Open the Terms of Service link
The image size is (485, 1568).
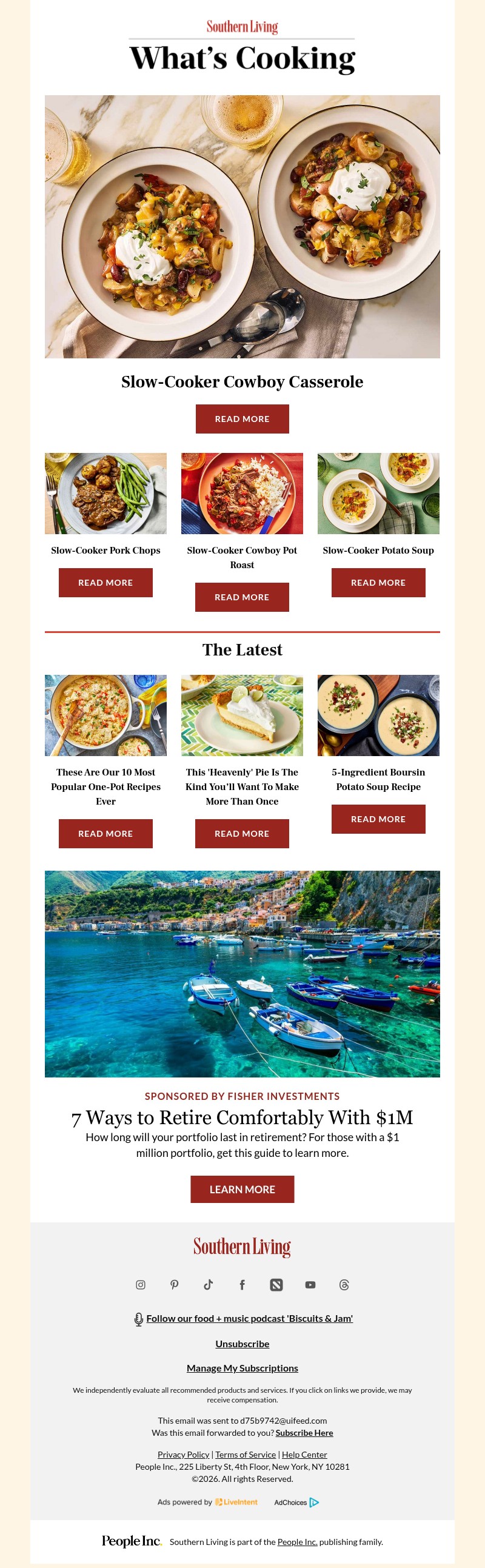(246, 1454)
